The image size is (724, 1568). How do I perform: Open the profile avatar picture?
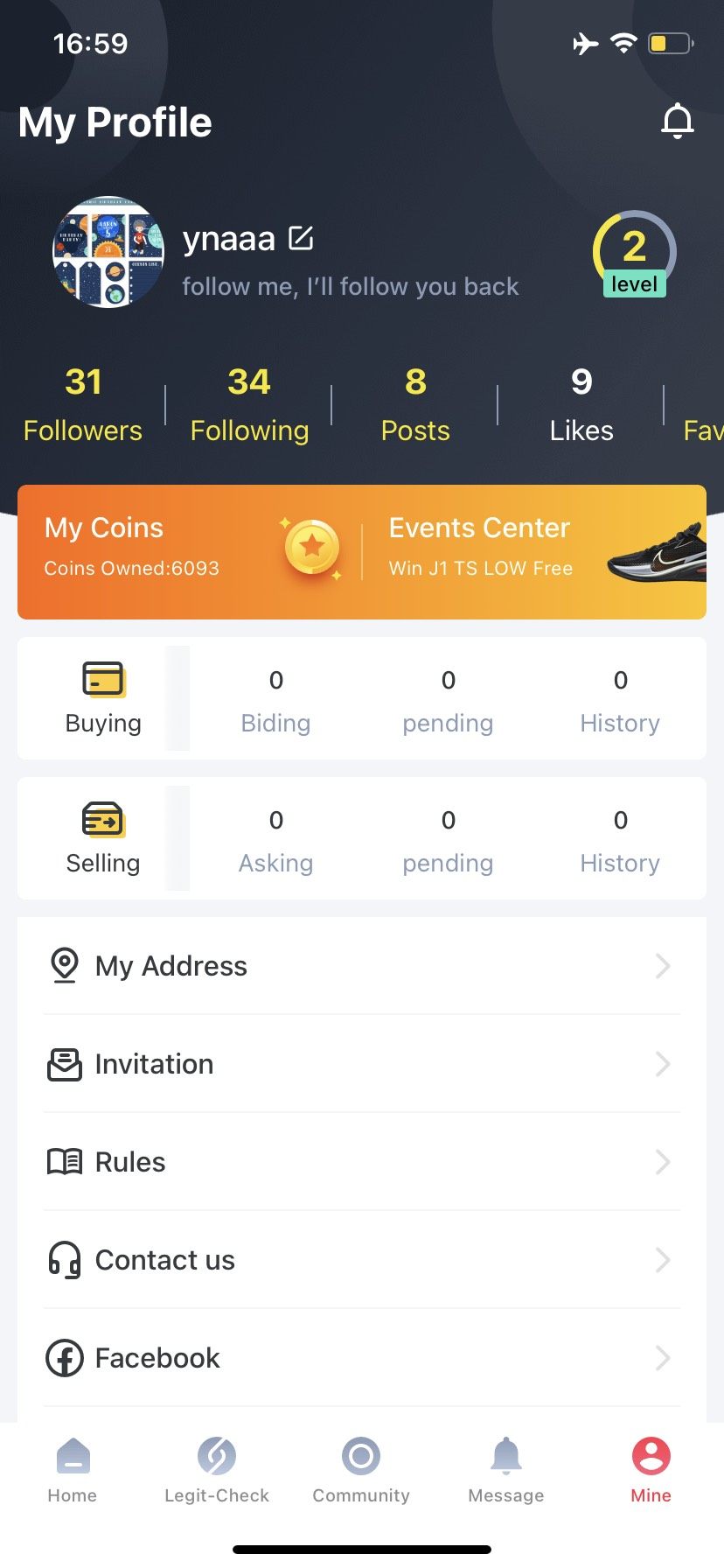click(x=108, y=252)
